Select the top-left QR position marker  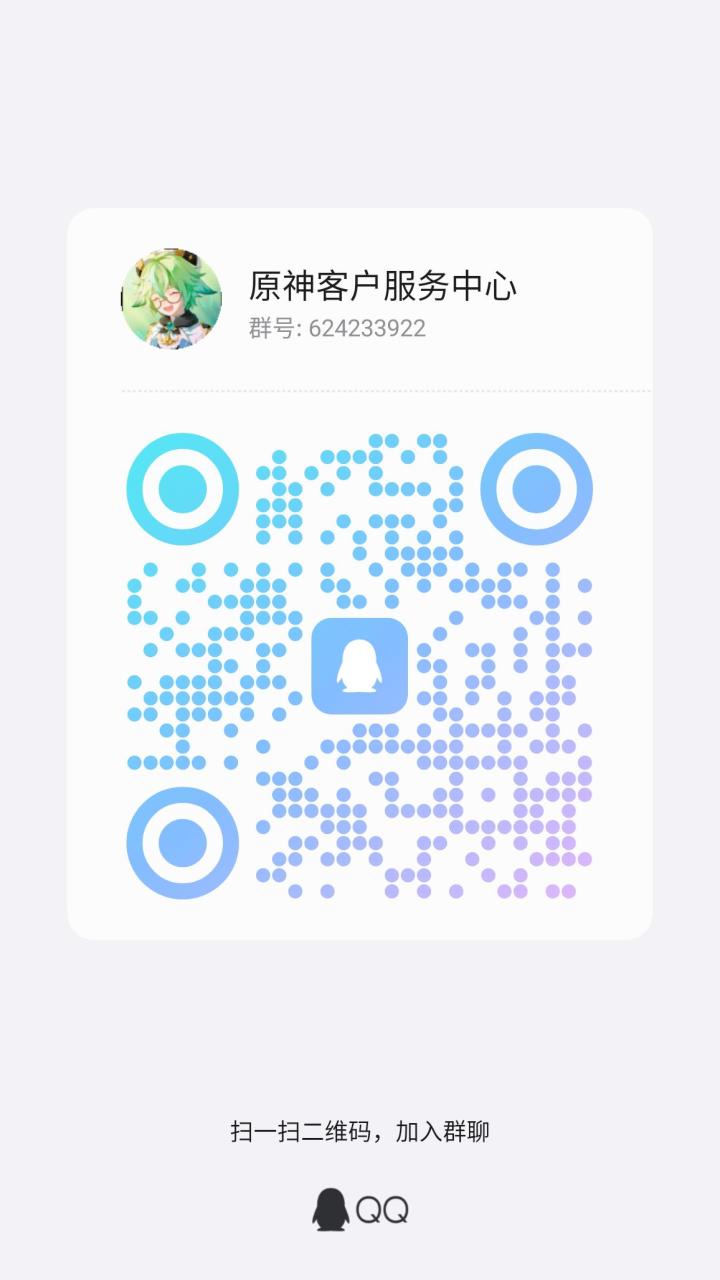pos(181,489)
